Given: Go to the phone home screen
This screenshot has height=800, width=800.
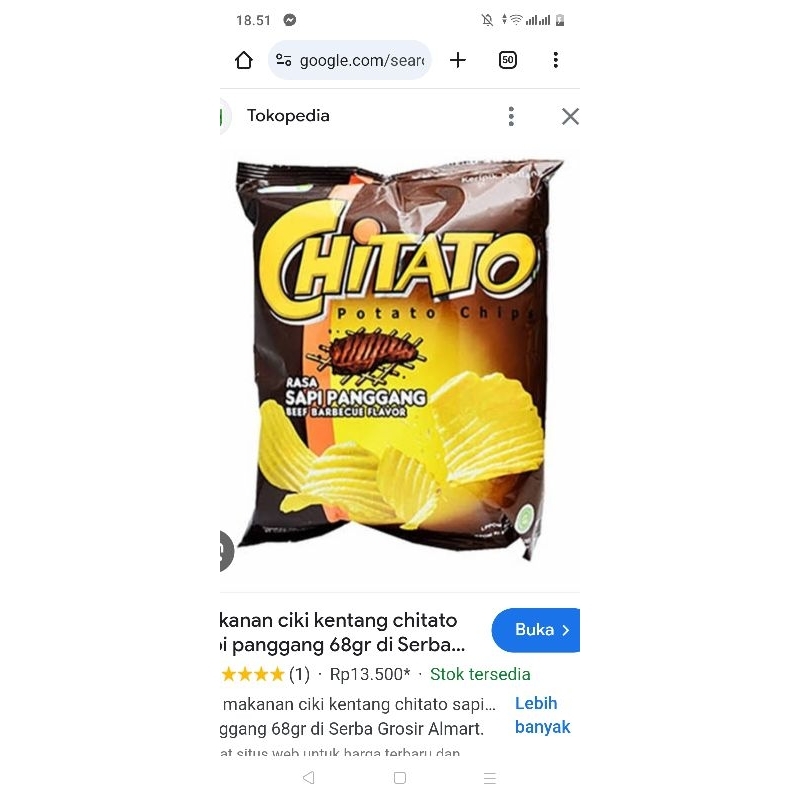Looking at the screenshot, I should pos(400,777).
